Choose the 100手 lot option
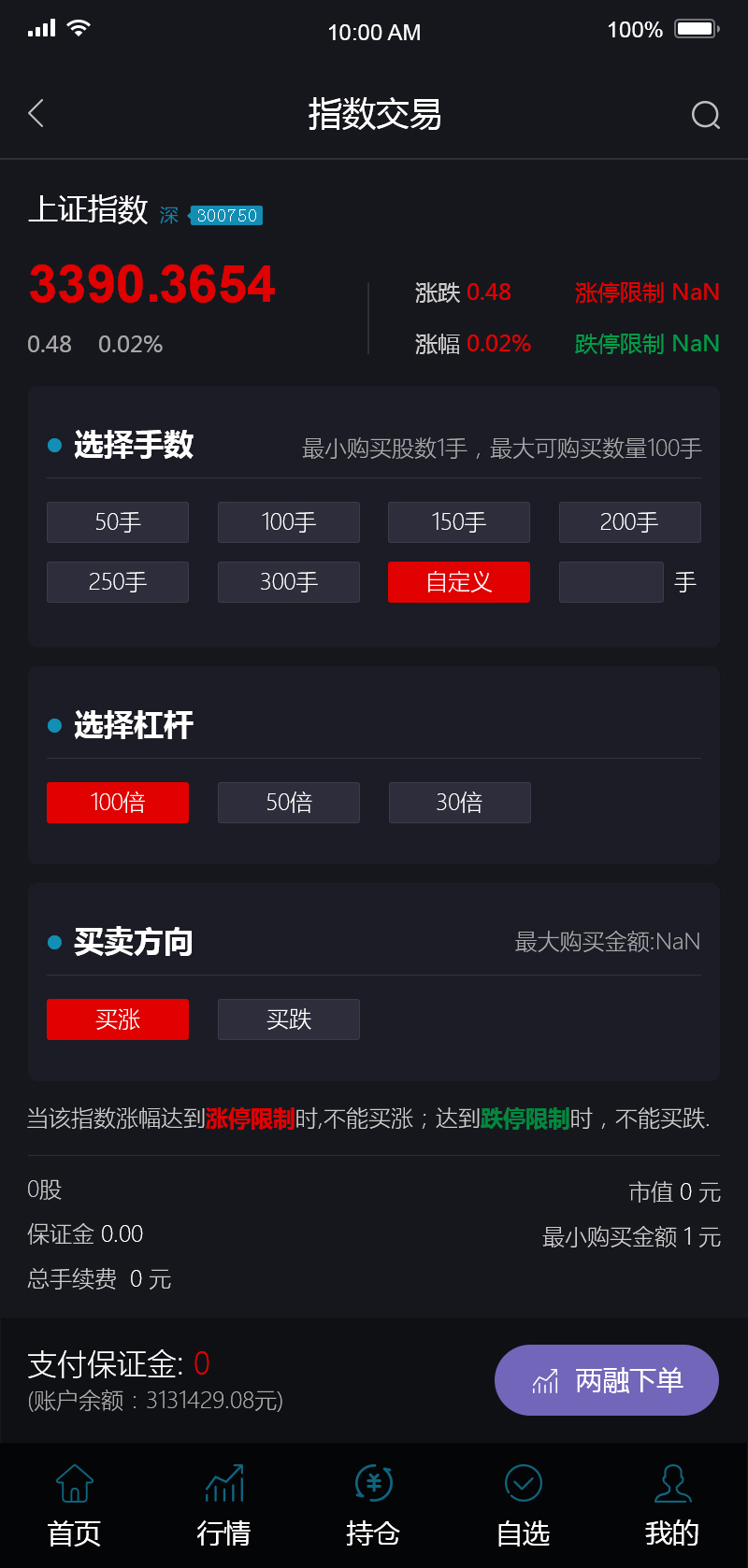 point(288,522)
